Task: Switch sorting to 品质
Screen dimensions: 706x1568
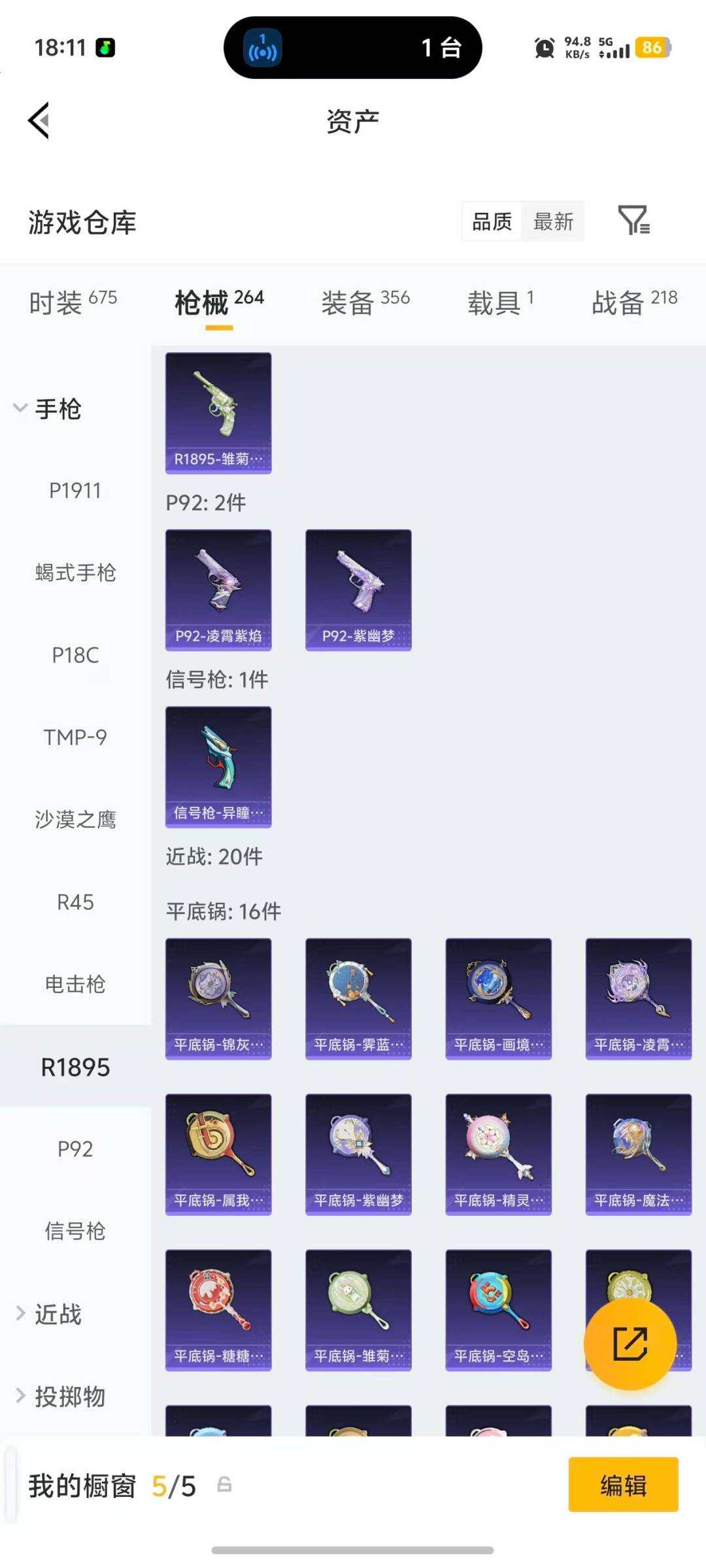Action: click(492, 222)
